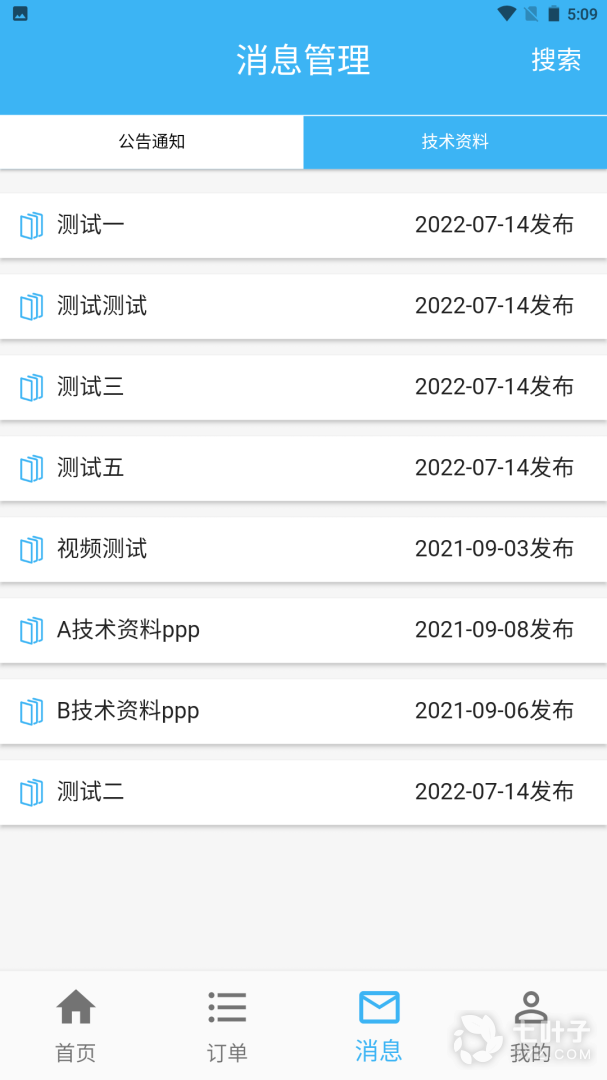Select the 技术资料 tab
607x1080 pixels.
(455, 142)
